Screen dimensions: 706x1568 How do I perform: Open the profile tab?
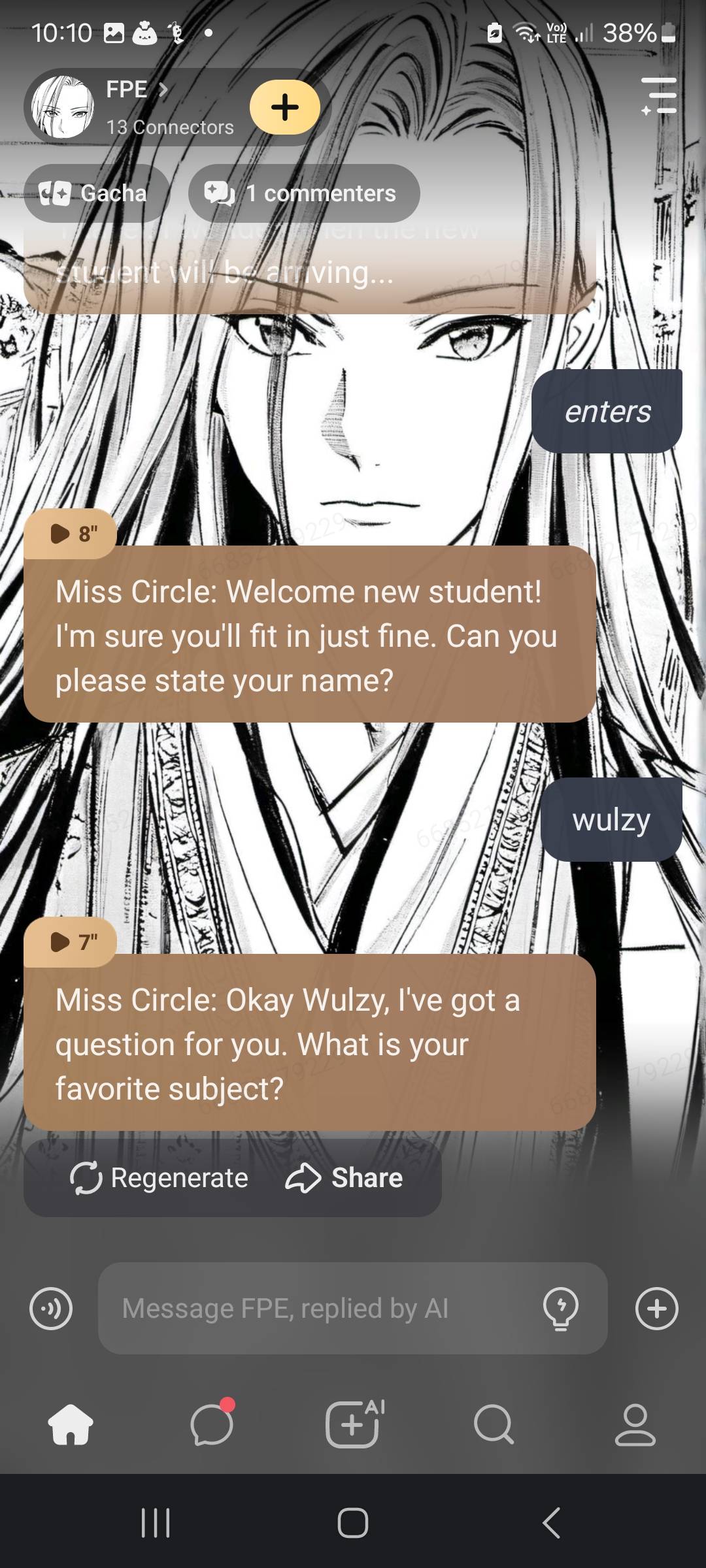pos(635,1424)
